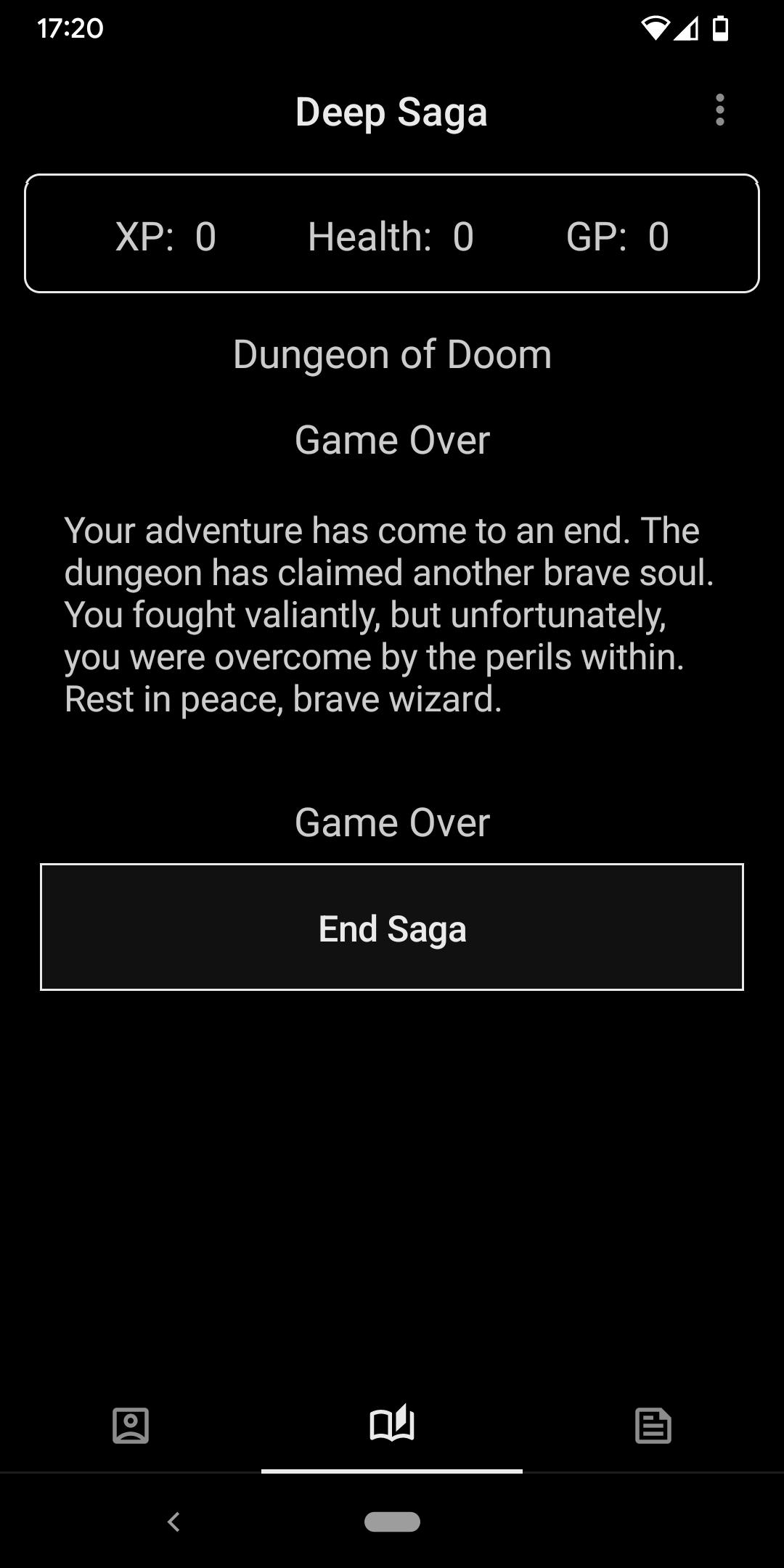
Task: Tap the End Saga button
Action: tap(392, 927)
